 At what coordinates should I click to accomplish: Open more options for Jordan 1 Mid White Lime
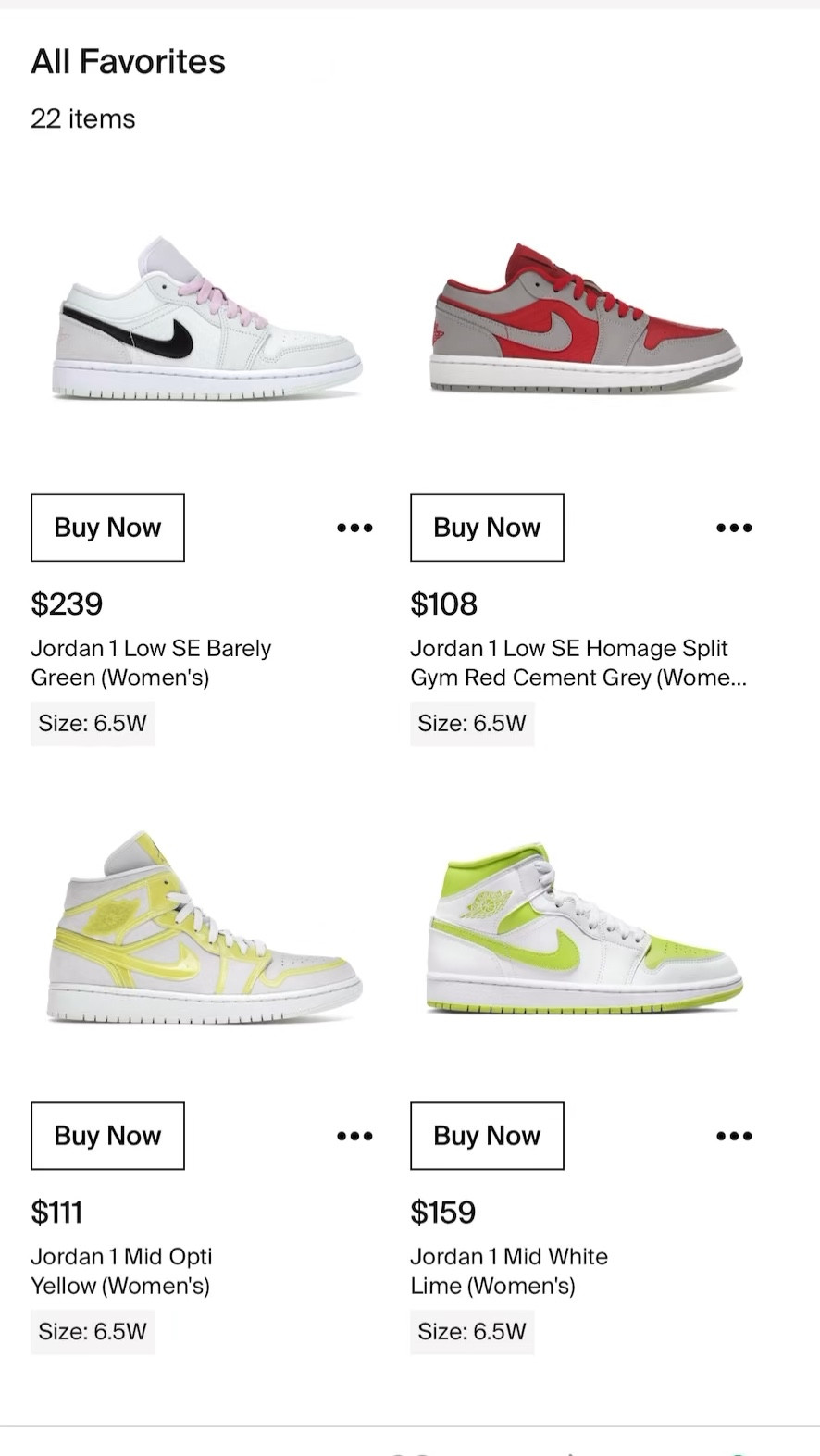point(734,1136)
